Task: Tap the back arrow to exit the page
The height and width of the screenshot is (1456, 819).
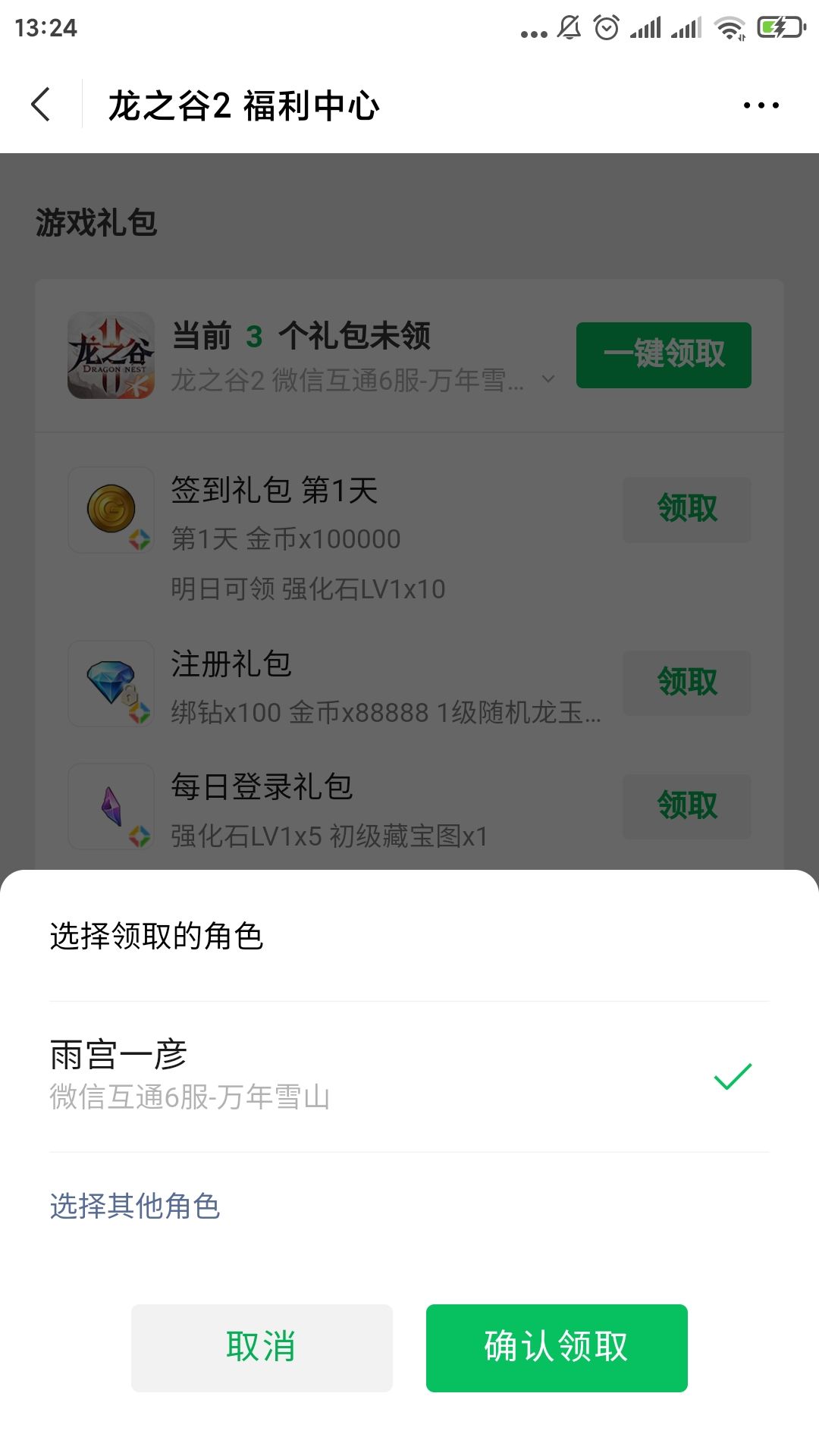Action: 42,105
